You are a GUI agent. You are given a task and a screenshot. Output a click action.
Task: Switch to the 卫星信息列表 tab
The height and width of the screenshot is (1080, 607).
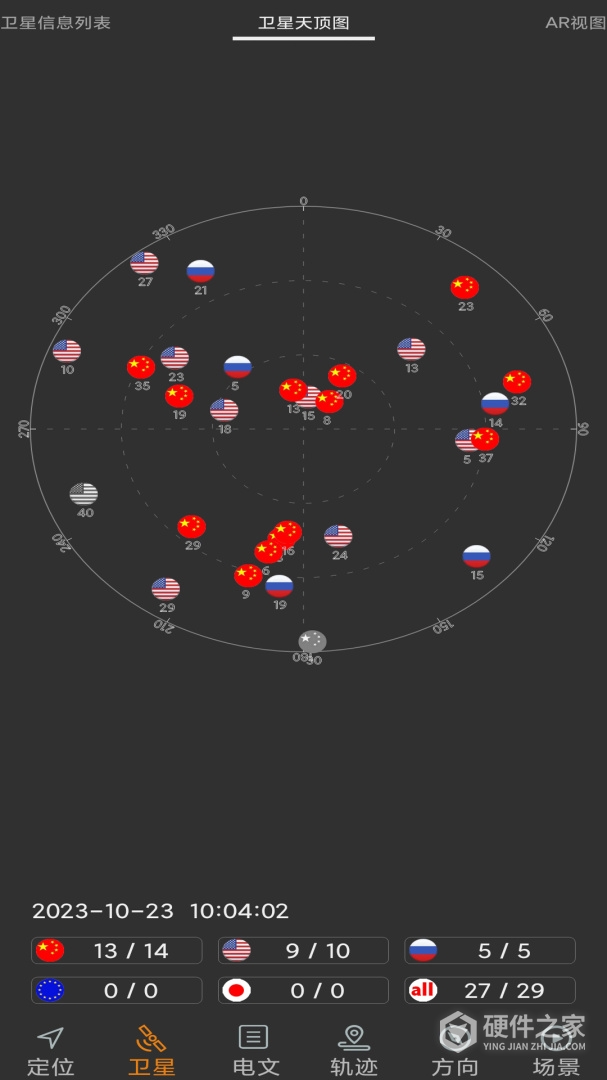point(56,23)
